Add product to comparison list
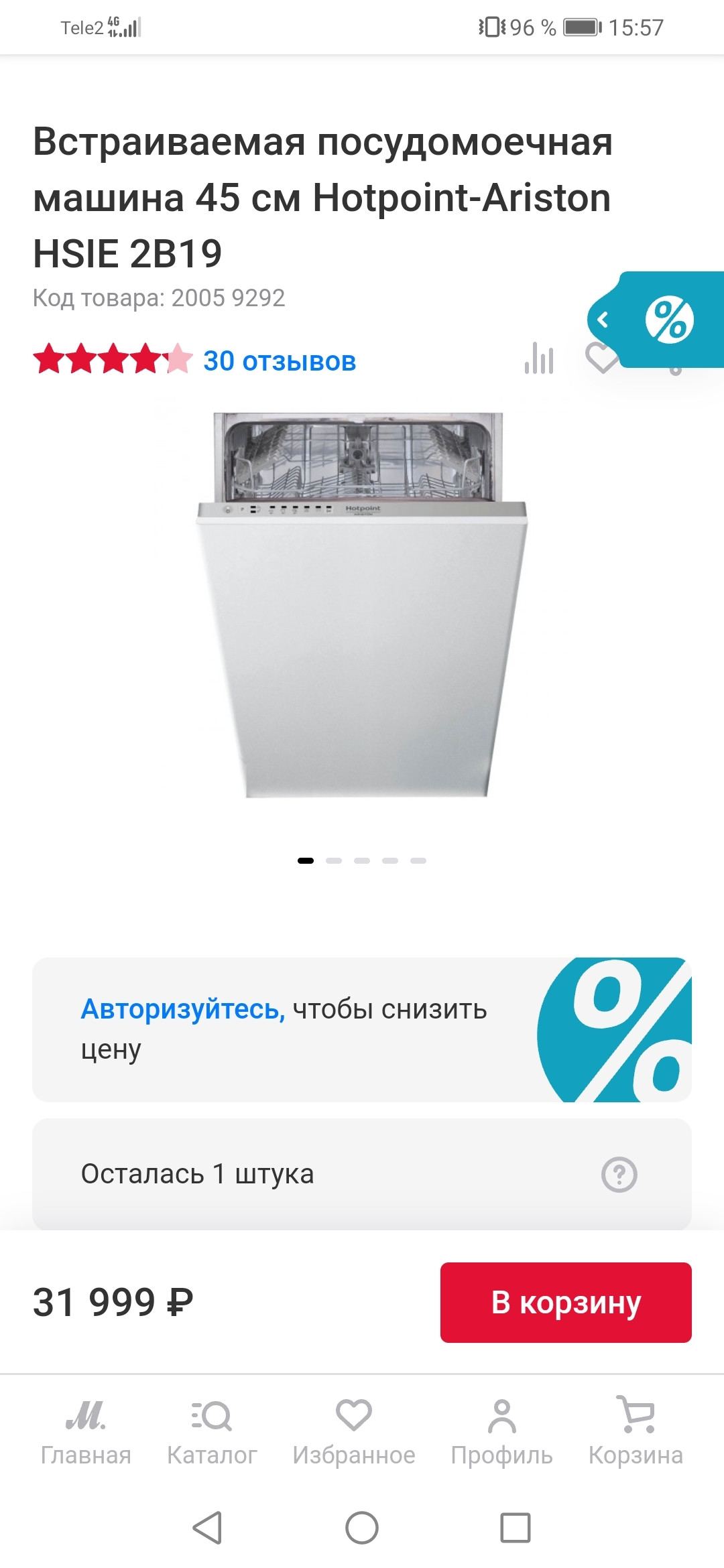 [539, 358]
